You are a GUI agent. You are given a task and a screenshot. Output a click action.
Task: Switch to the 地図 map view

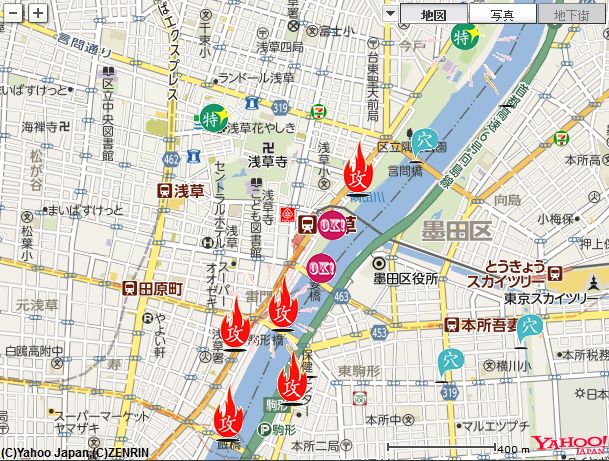pyautogui.click(x=433, y=14)
